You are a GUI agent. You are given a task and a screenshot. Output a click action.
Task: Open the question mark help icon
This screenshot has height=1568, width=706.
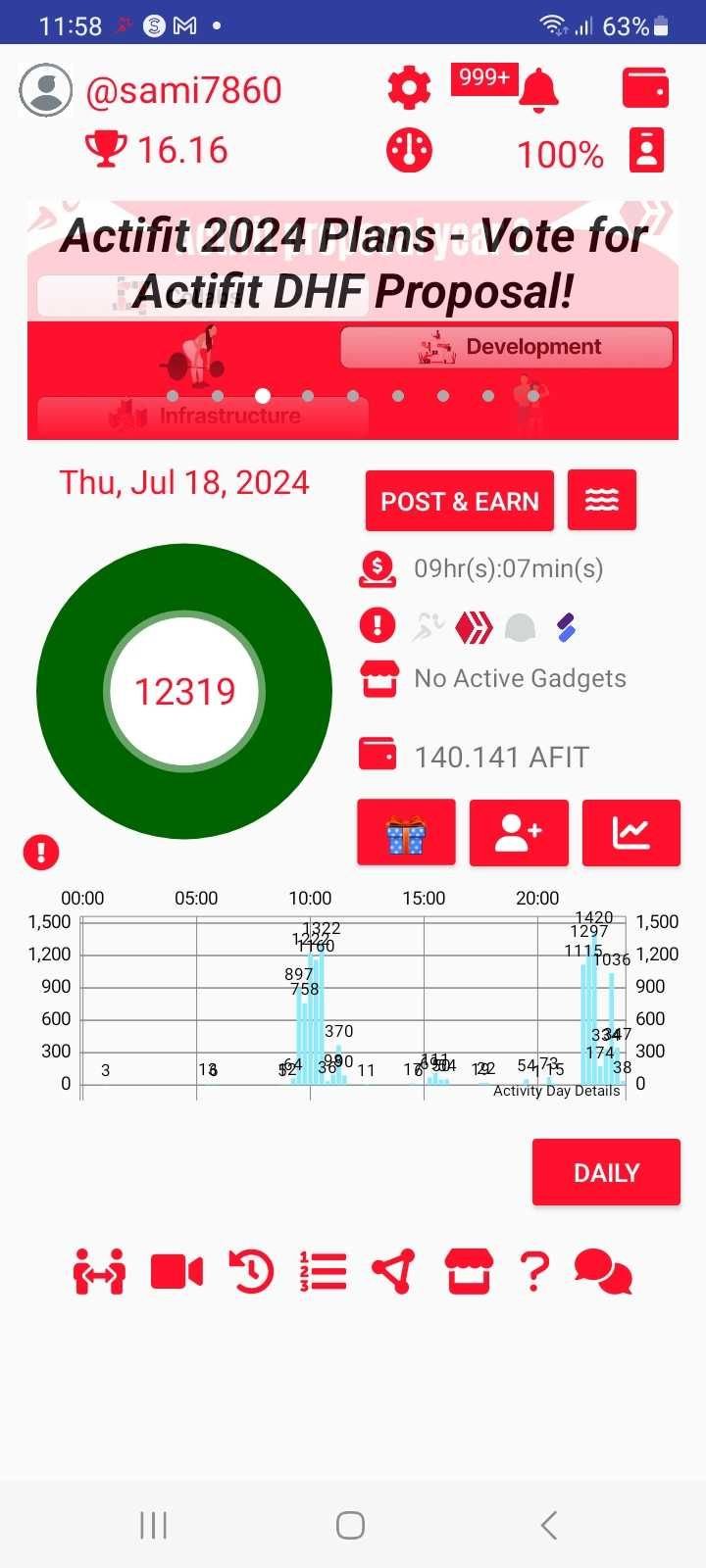pyautogui.click(x=534, y=1272)
